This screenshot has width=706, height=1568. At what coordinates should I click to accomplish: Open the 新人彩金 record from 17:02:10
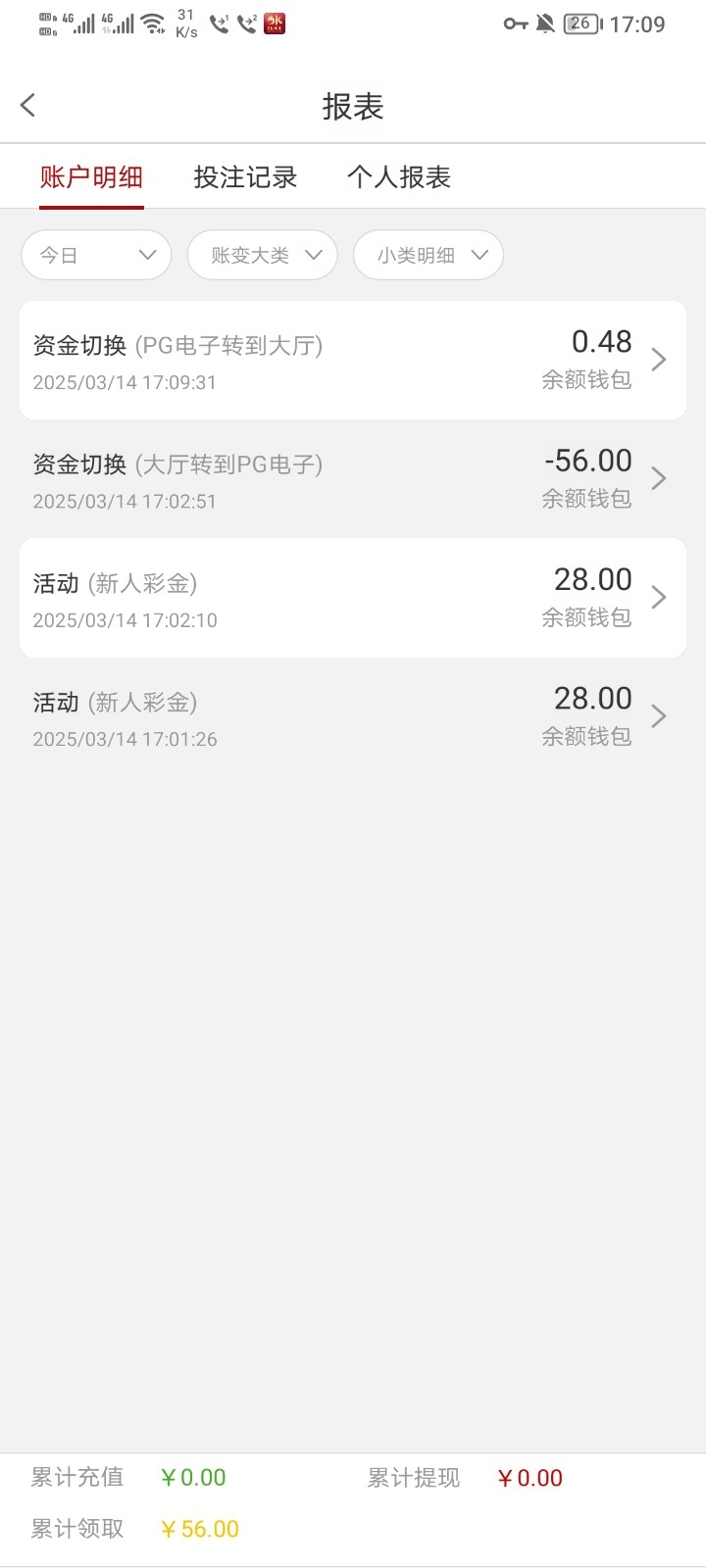pos(353,598)
